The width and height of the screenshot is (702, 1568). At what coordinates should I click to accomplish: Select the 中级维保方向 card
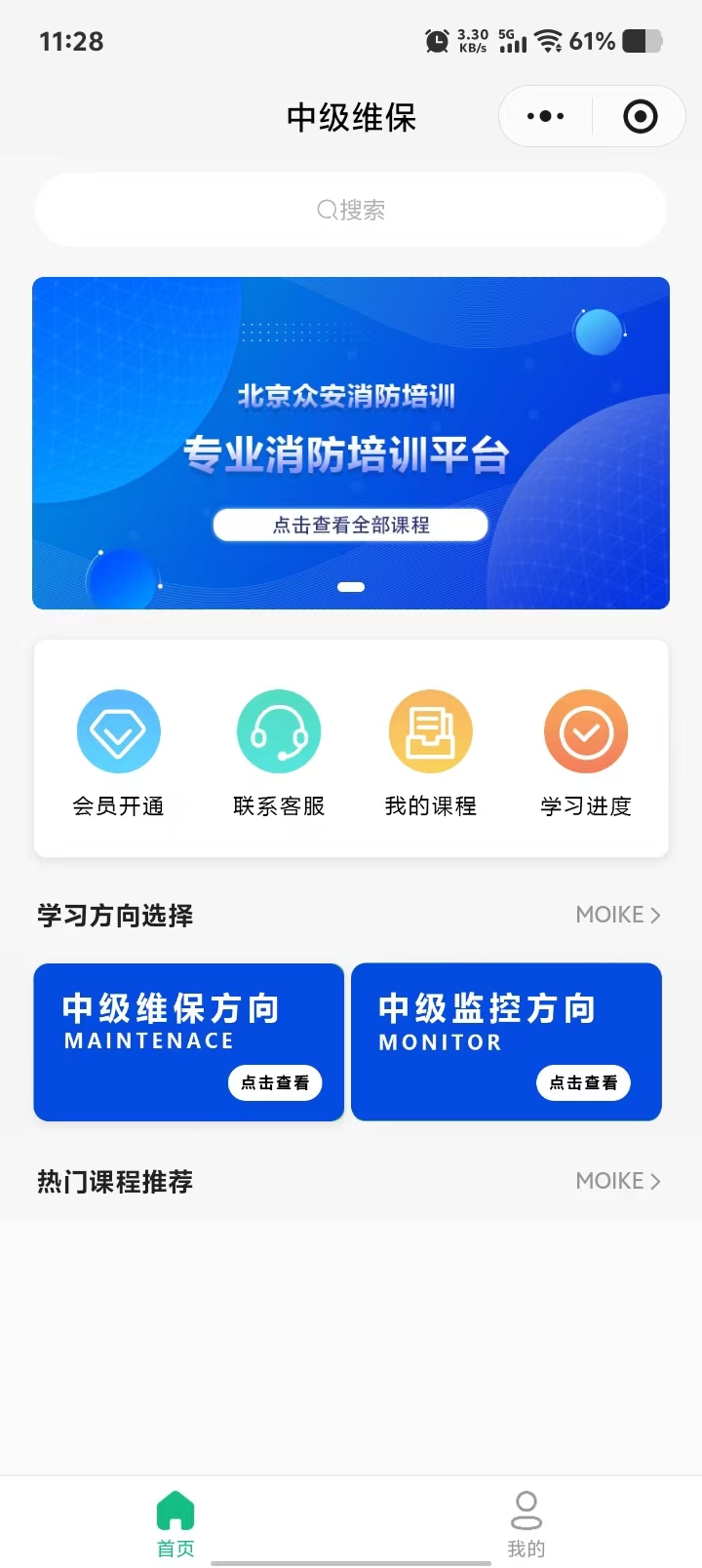[x=189, y=1041]
